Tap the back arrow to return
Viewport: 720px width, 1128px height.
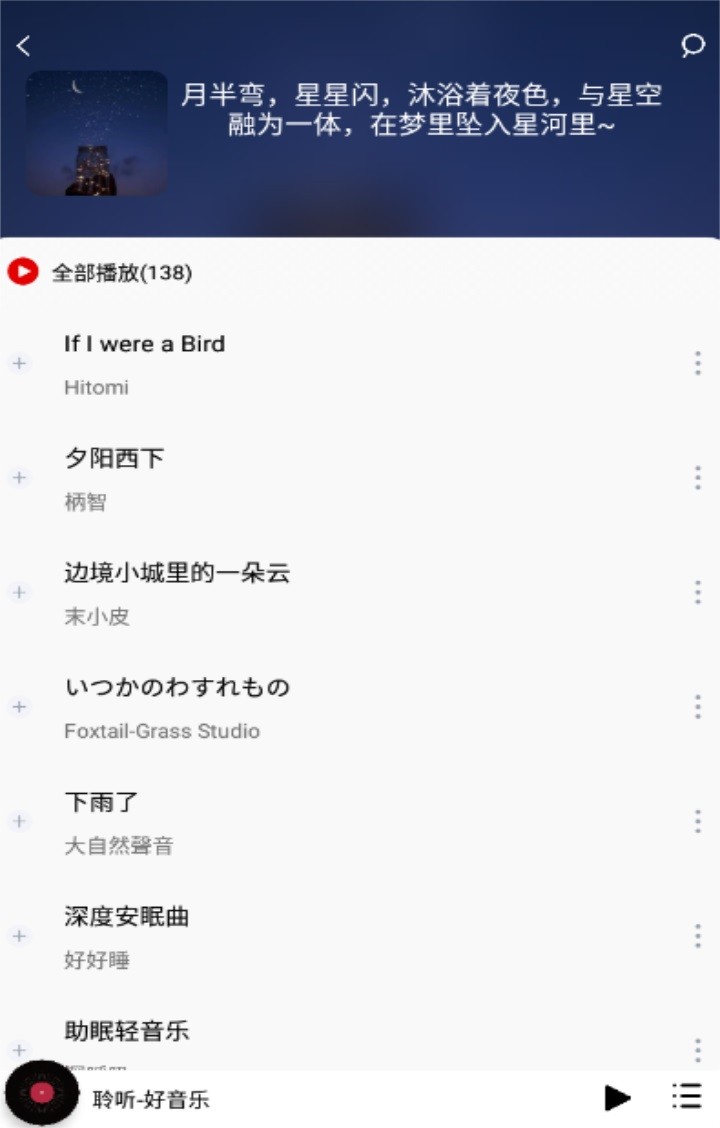click(x=24, y=45)
